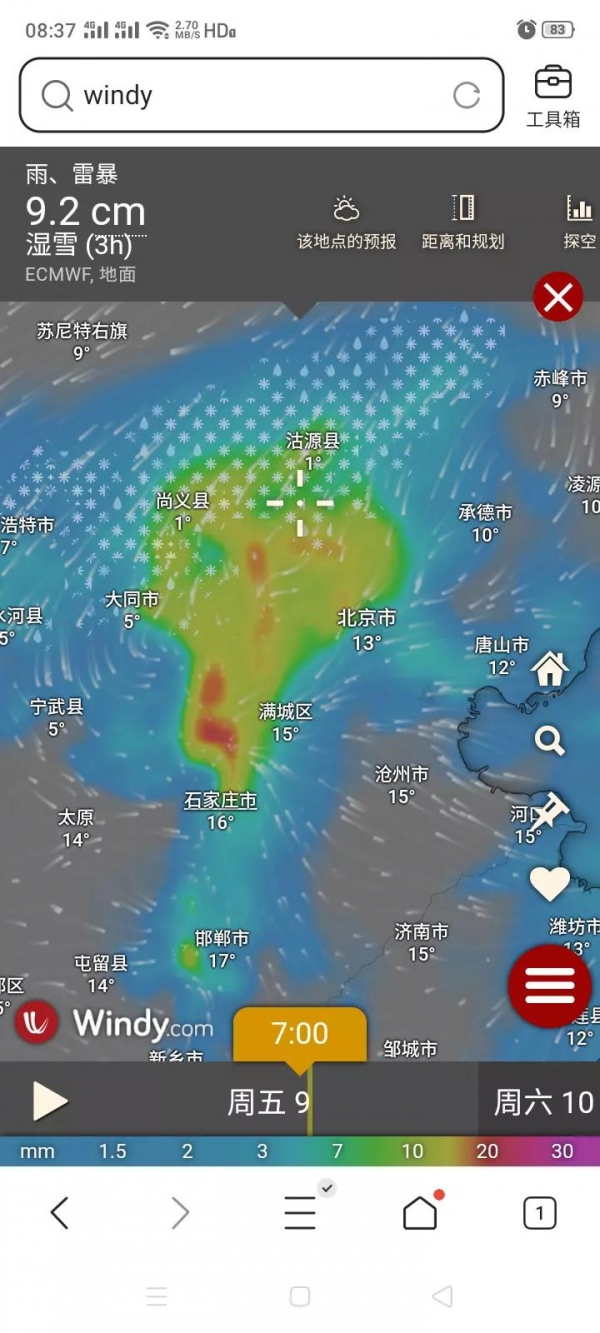
Task: Go to browser home page
Action: 420,1213
